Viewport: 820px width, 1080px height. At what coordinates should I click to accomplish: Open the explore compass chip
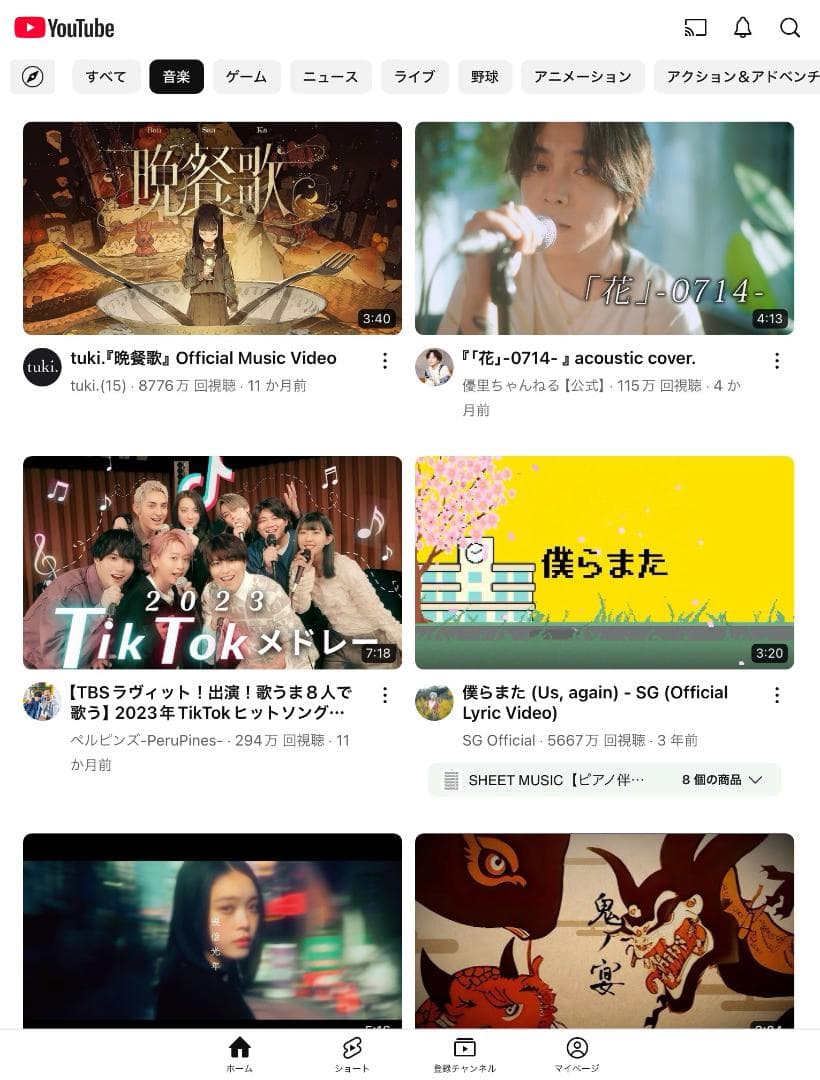tap(32, 77)
